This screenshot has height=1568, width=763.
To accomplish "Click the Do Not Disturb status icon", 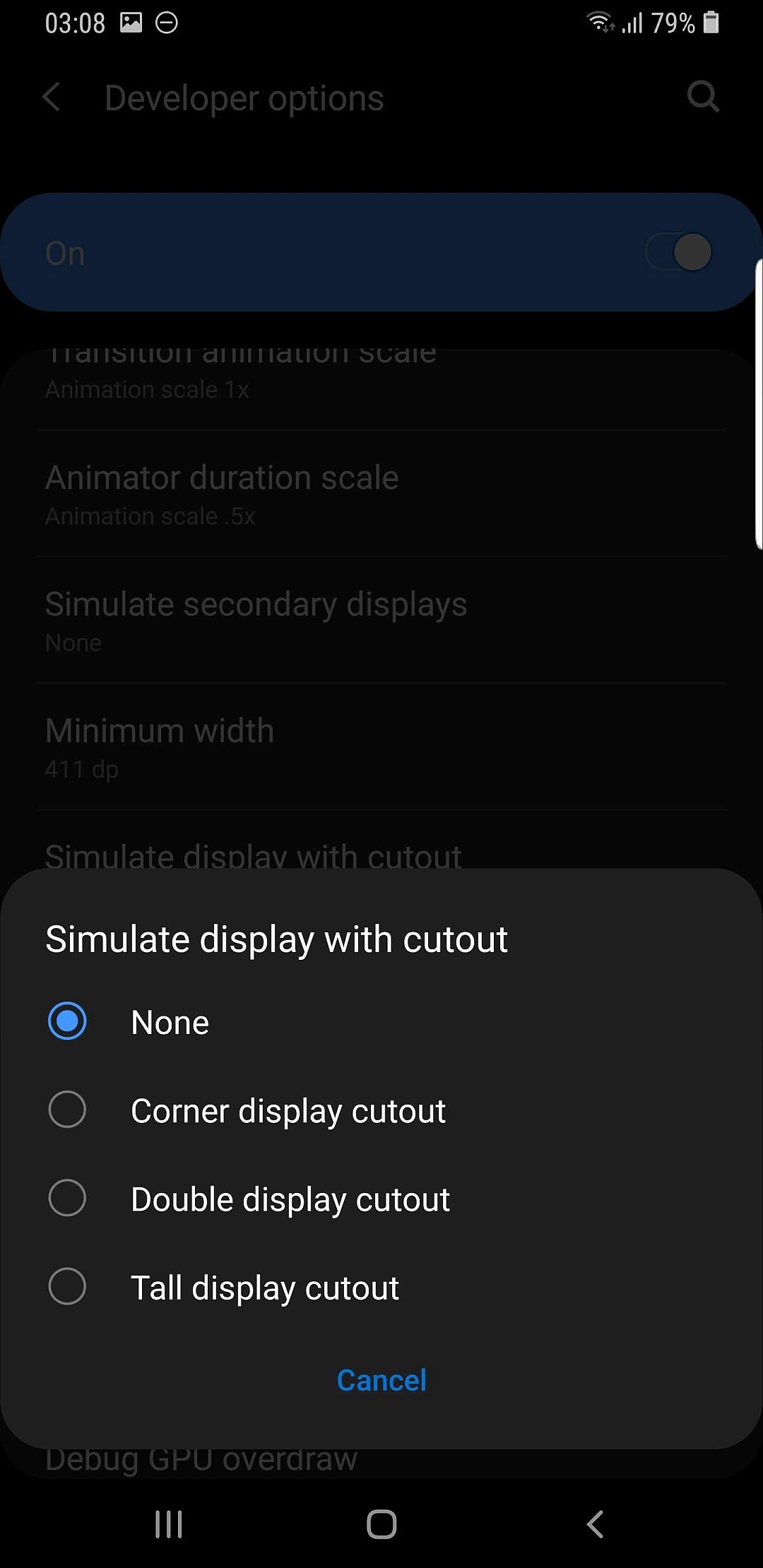I will point(167,22).
